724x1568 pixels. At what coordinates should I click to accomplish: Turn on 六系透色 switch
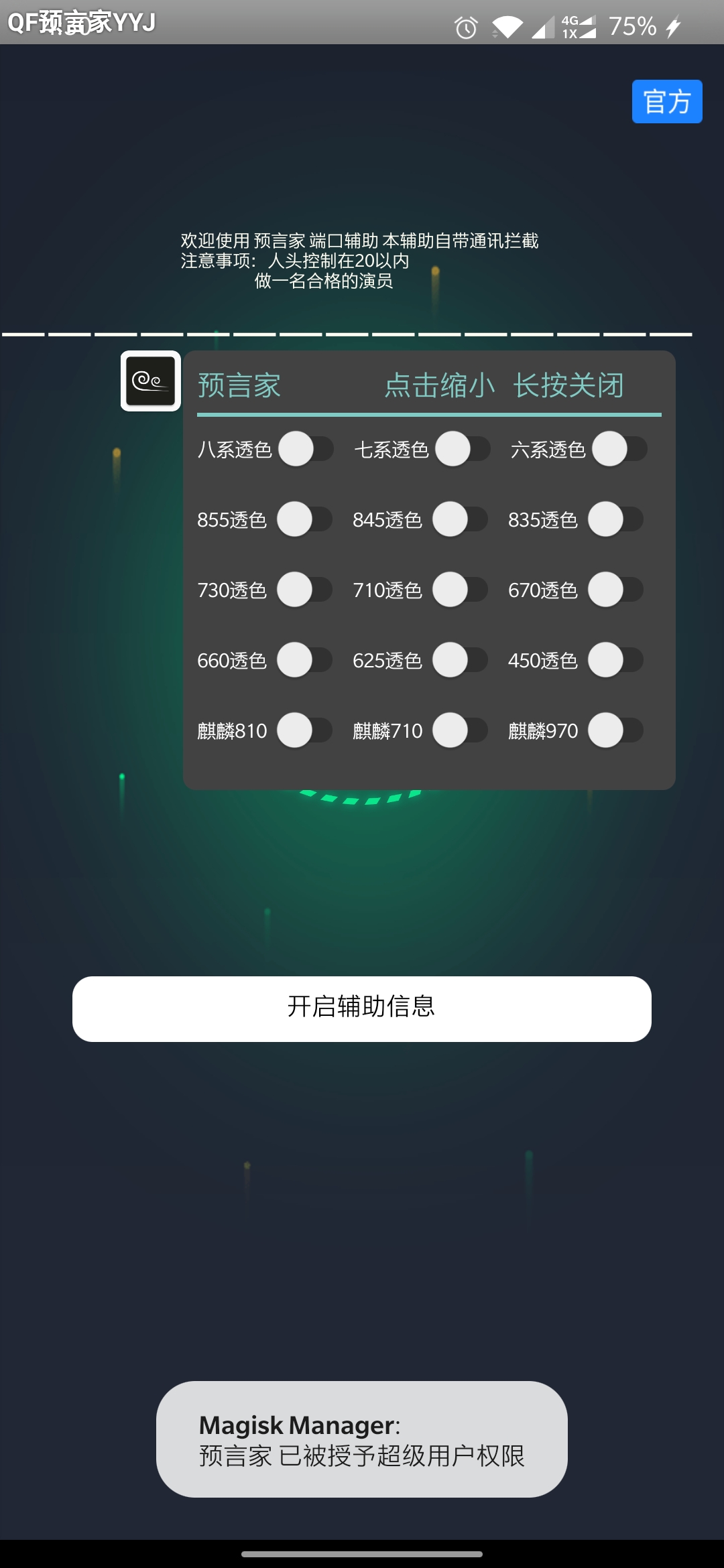click(619, 449)
